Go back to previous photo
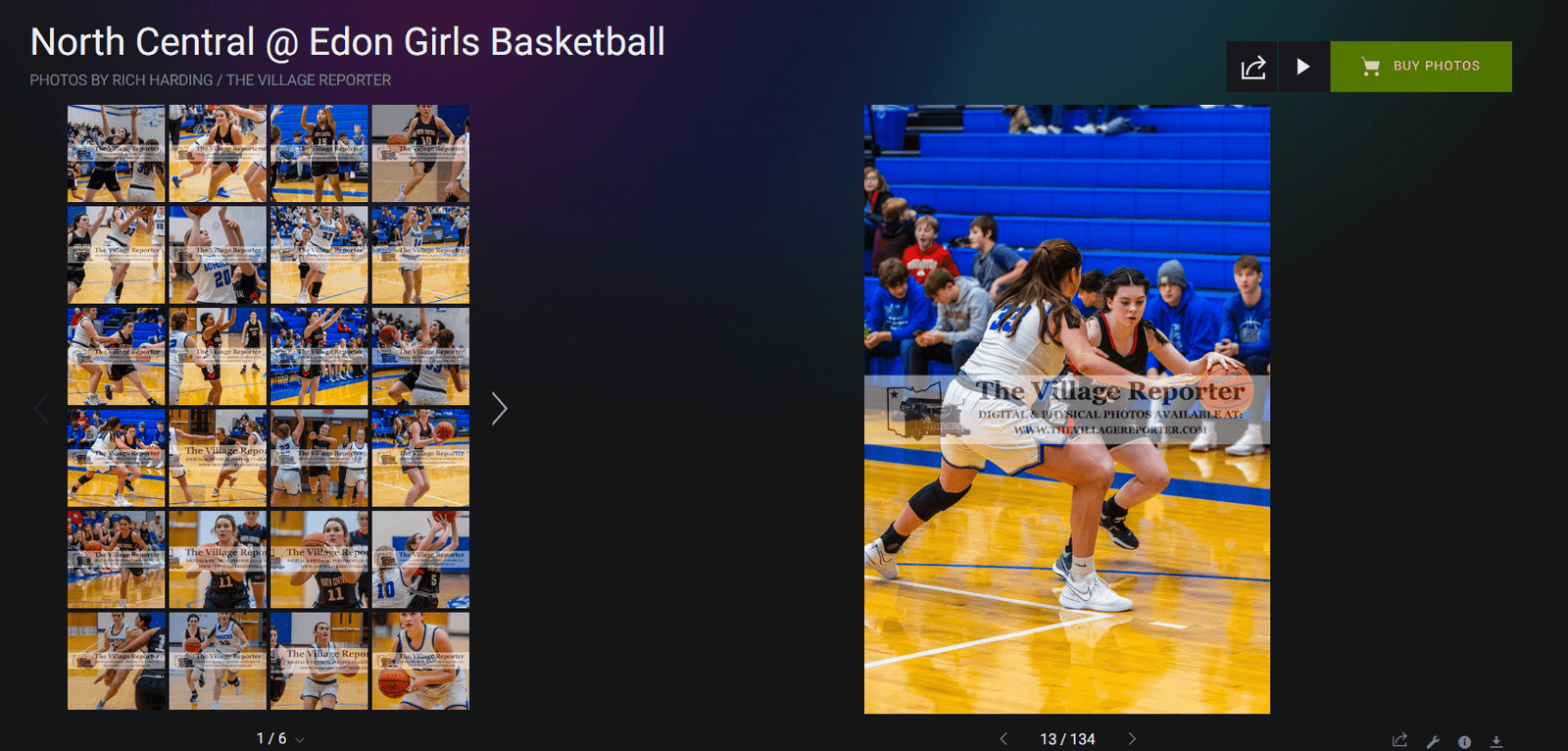 click(x=1003, y=739)
